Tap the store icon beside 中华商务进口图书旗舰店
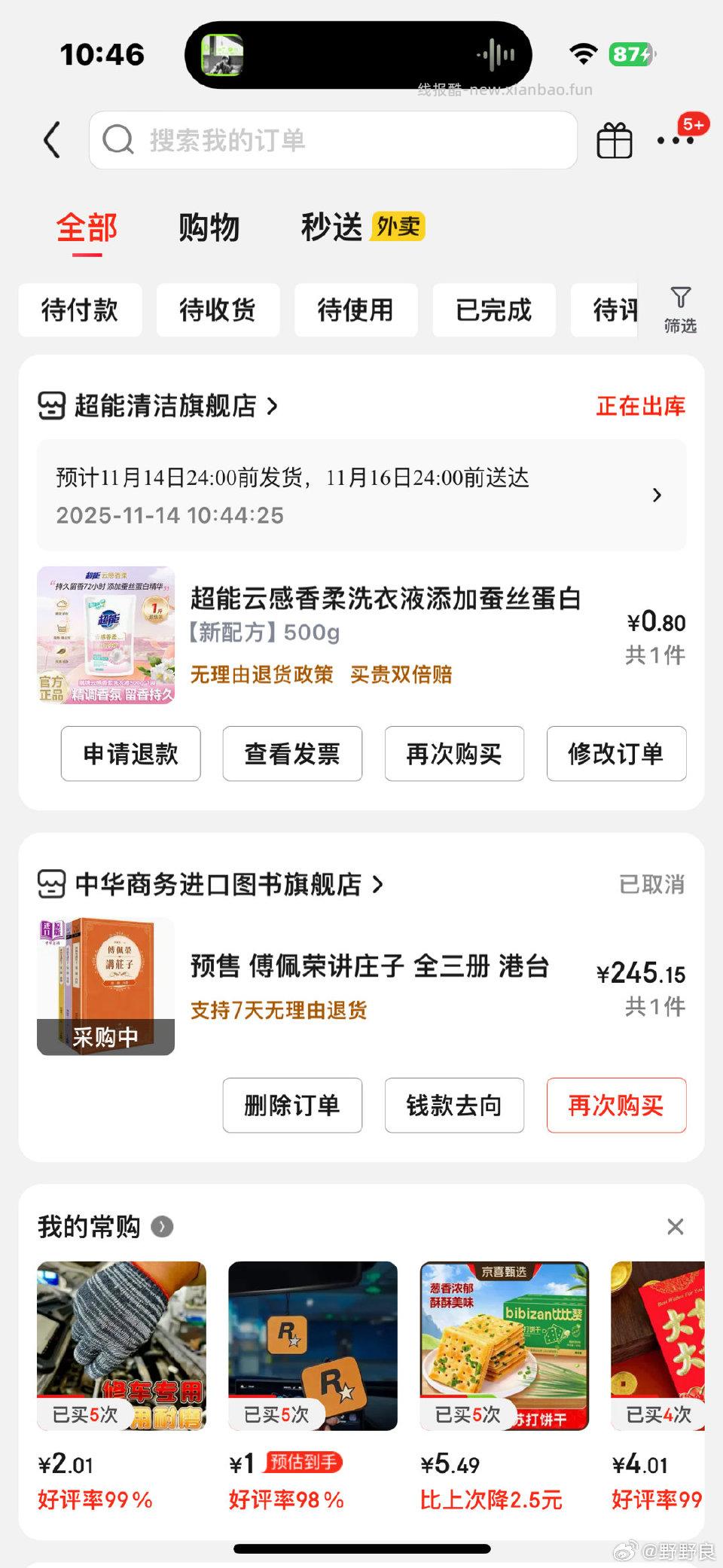723x1568 pixels. pos(50,885)
